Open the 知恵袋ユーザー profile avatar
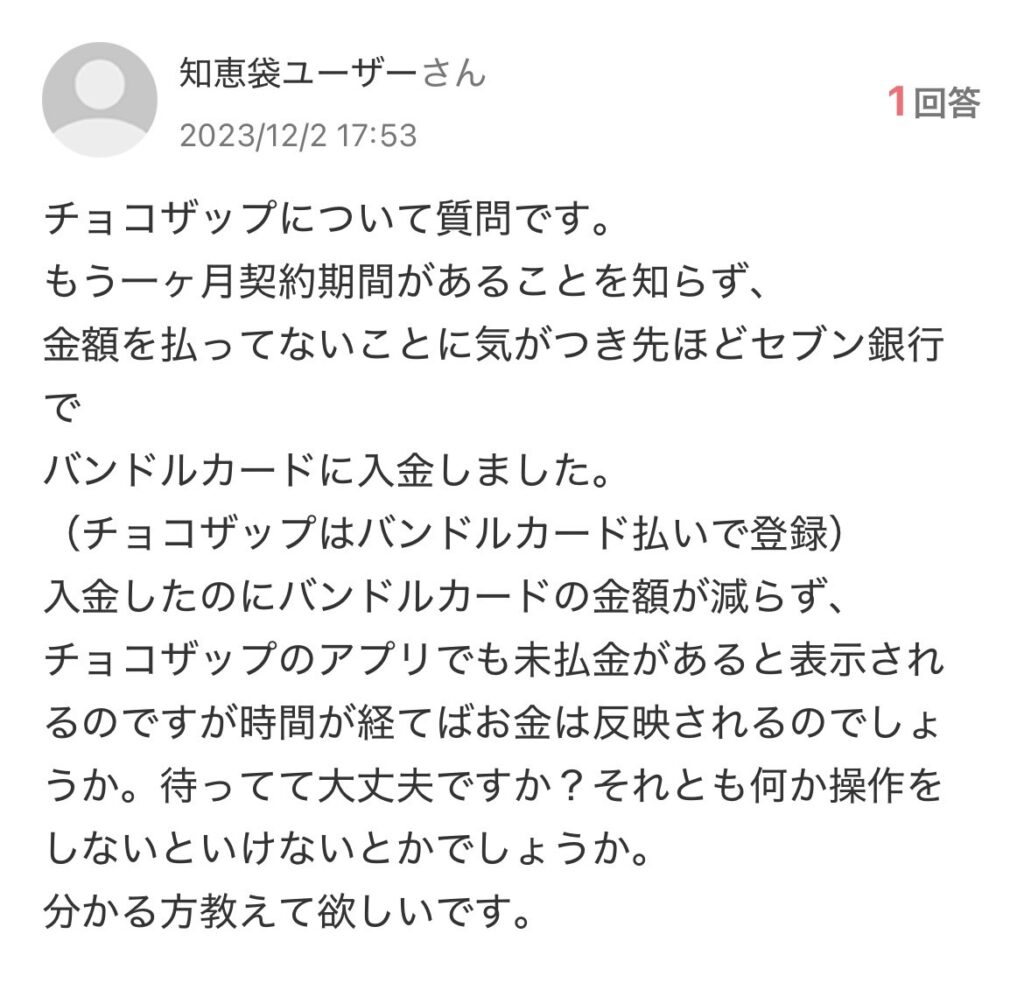 tap(99, 100)
